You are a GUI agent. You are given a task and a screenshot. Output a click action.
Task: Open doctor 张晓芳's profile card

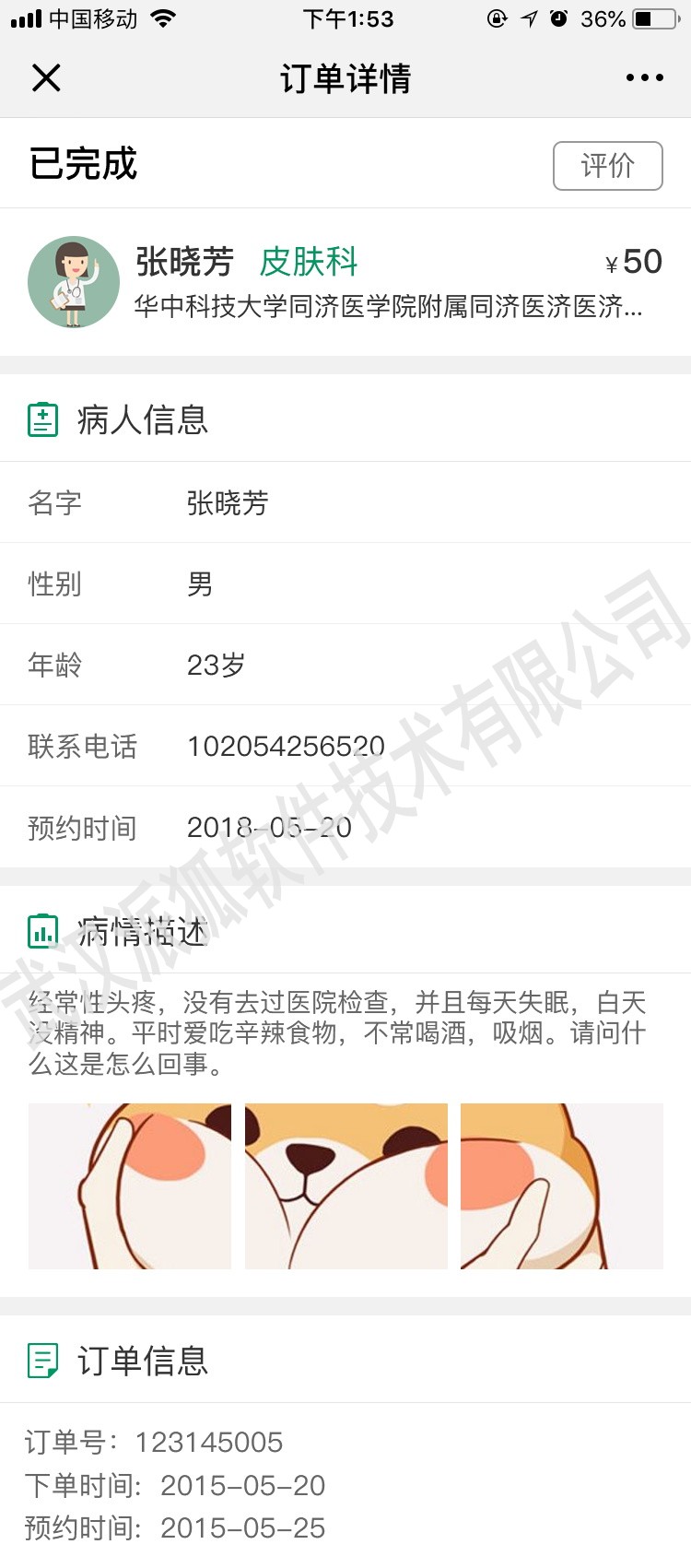pyautogui.click(x=345, y=282)
